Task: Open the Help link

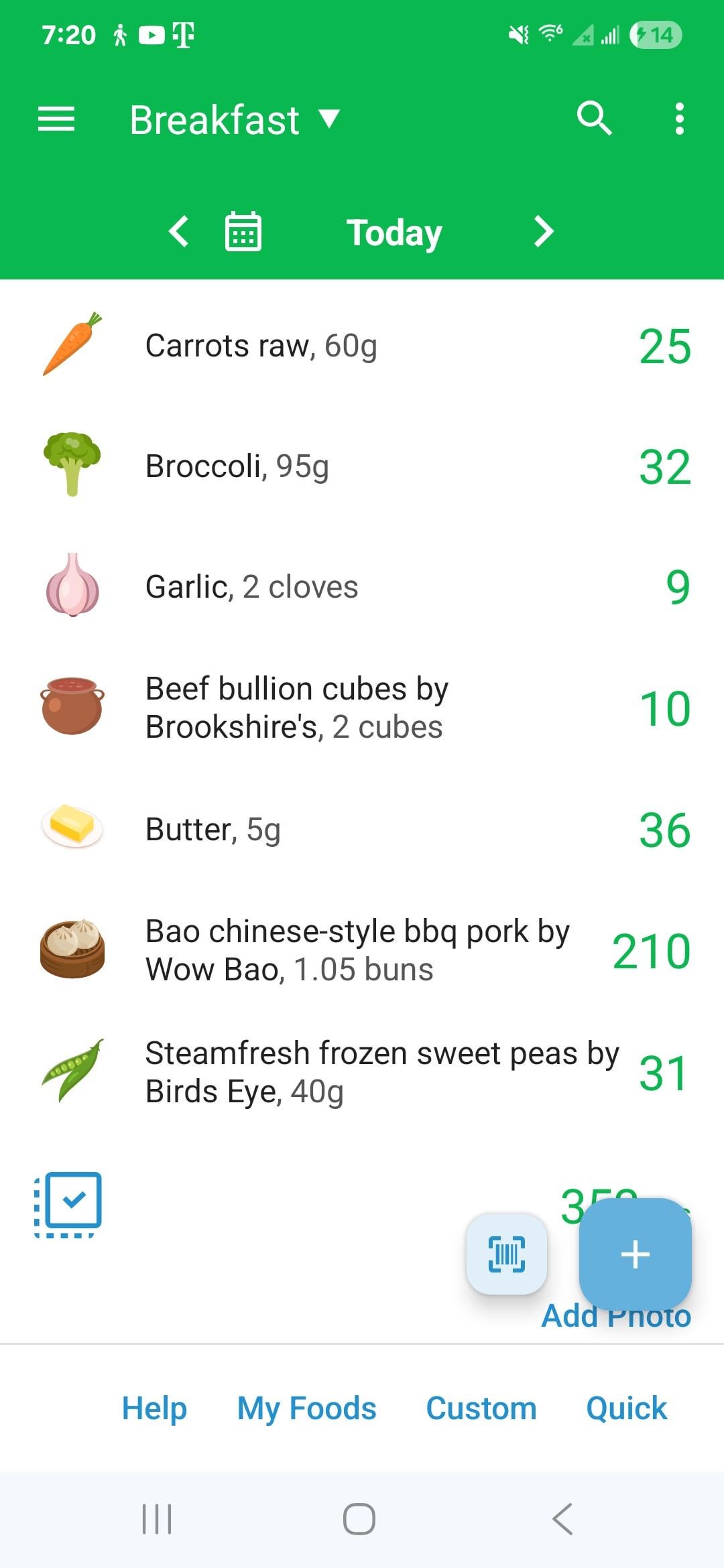Action: [154, 1408]
